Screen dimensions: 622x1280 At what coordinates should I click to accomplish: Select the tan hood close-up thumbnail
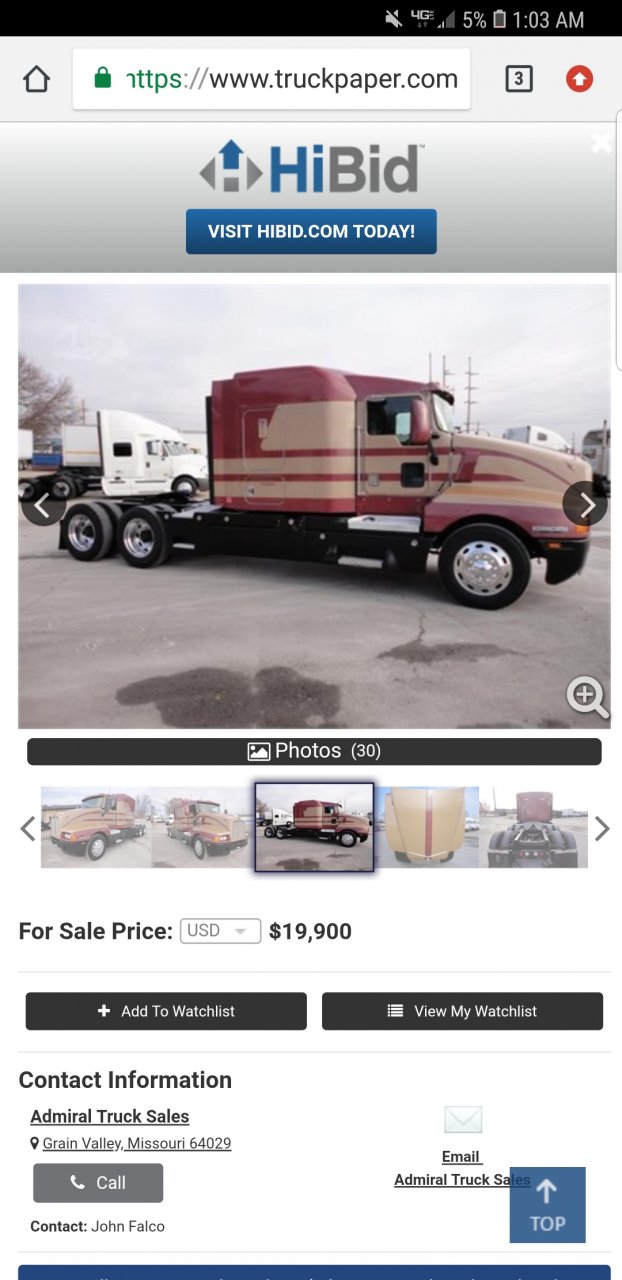pyautogui.click(x=427, y=827)
